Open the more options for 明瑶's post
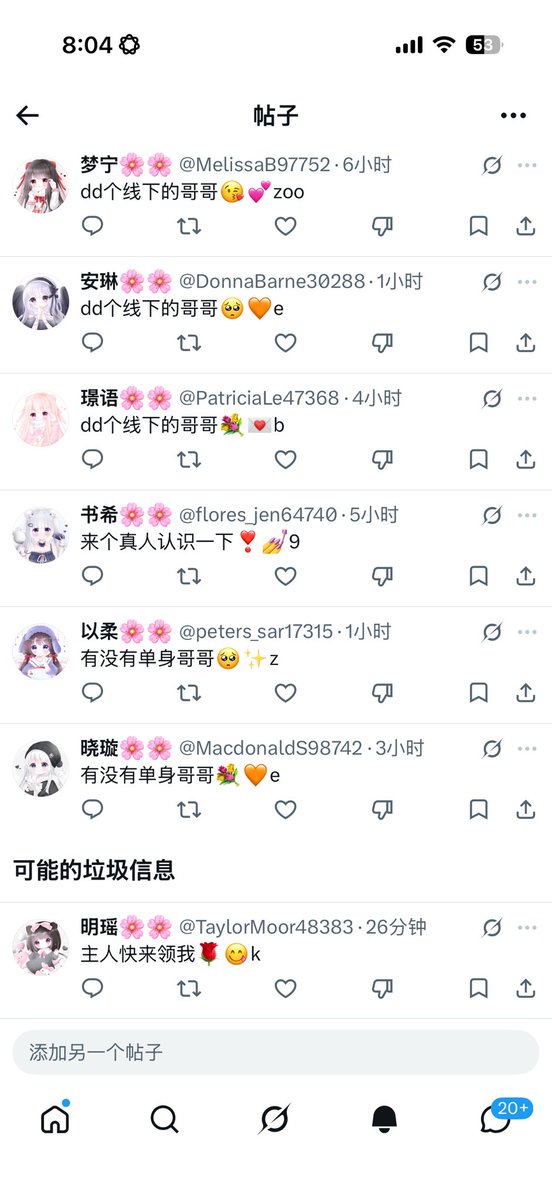This screenshot has height=1200, width=552. coord(527,927)
